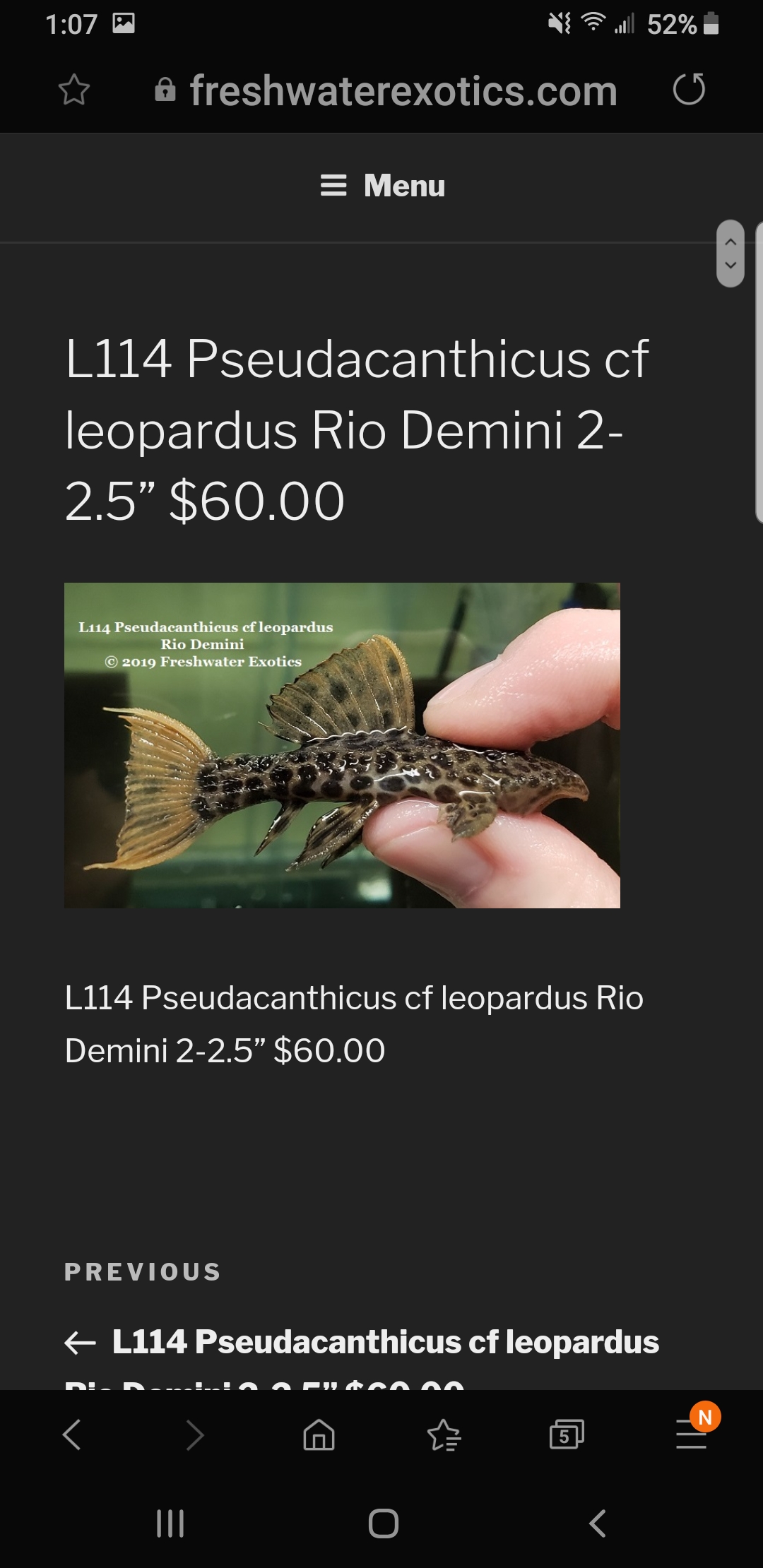Return to the phone home screen
The height and width of the screenshot is (1568, 763).
click(383, 1524)
